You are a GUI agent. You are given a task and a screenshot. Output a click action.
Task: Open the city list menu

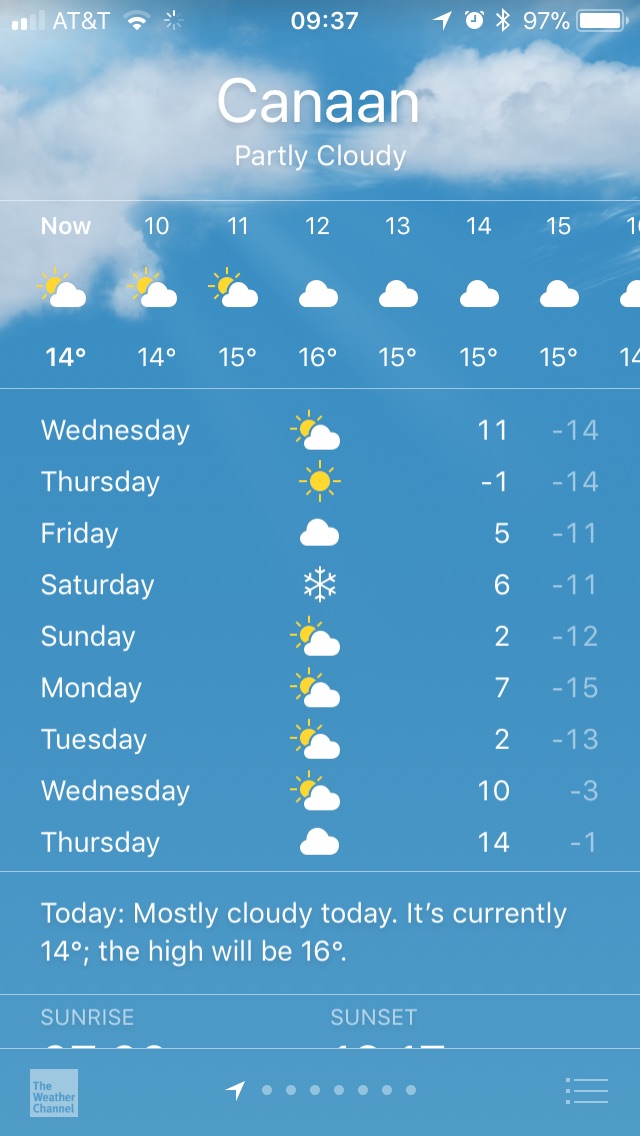tap(586, 1090)
